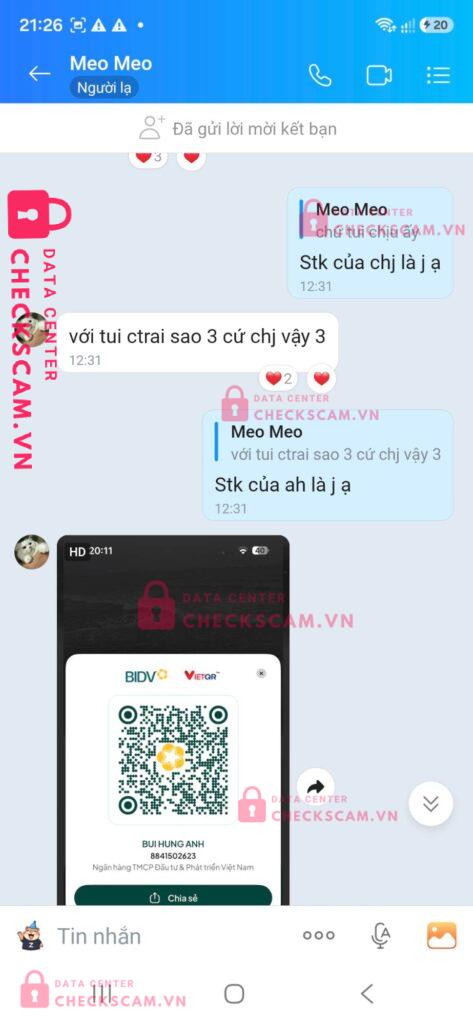The width and height of the screenshot is (473, 1024).
Task: Start a video call with Meo Meo
Action: pyautogui.click(x=379, y=75)
